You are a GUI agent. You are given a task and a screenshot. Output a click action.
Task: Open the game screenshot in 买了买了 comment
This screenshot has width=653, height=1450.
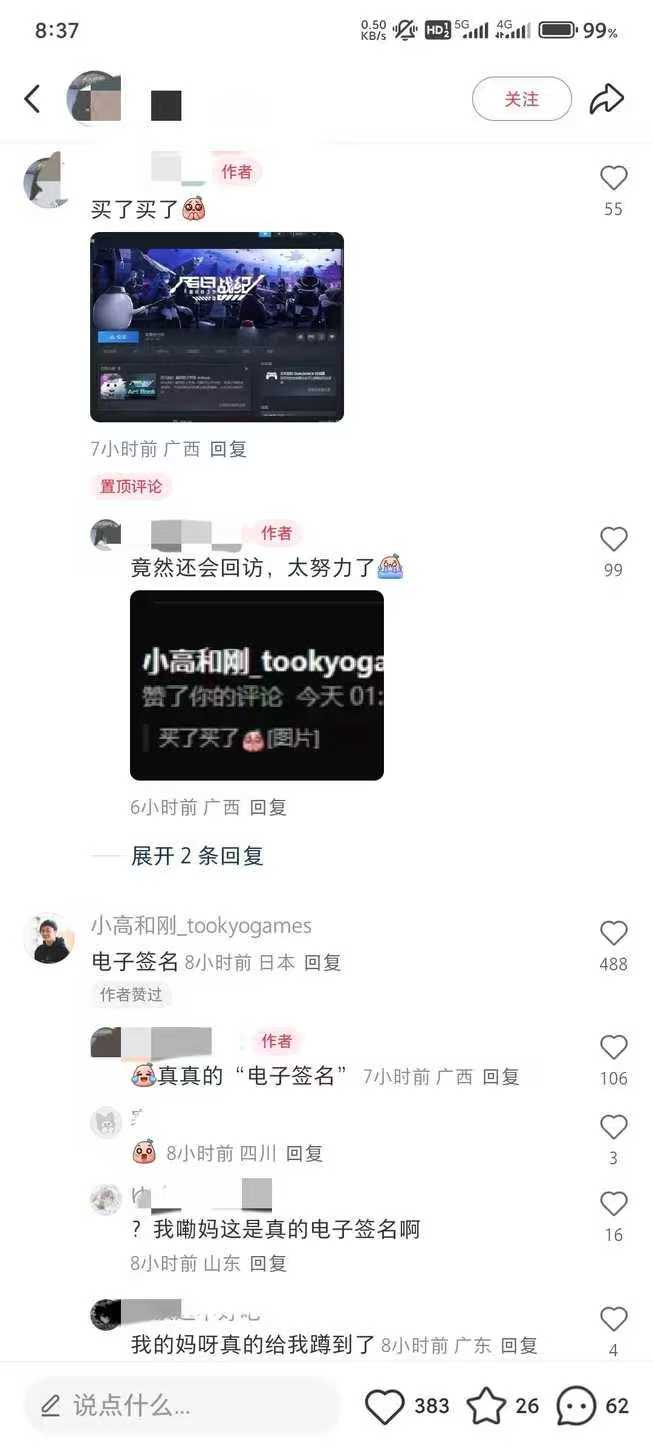[x=217, y=327]
